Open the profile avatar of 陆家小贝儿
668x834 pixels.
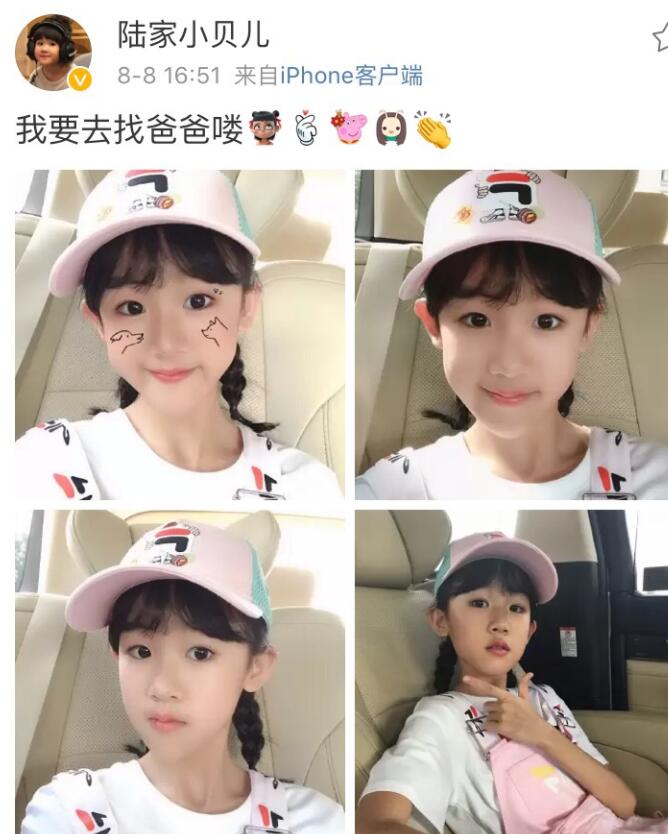tap(53, 53)
